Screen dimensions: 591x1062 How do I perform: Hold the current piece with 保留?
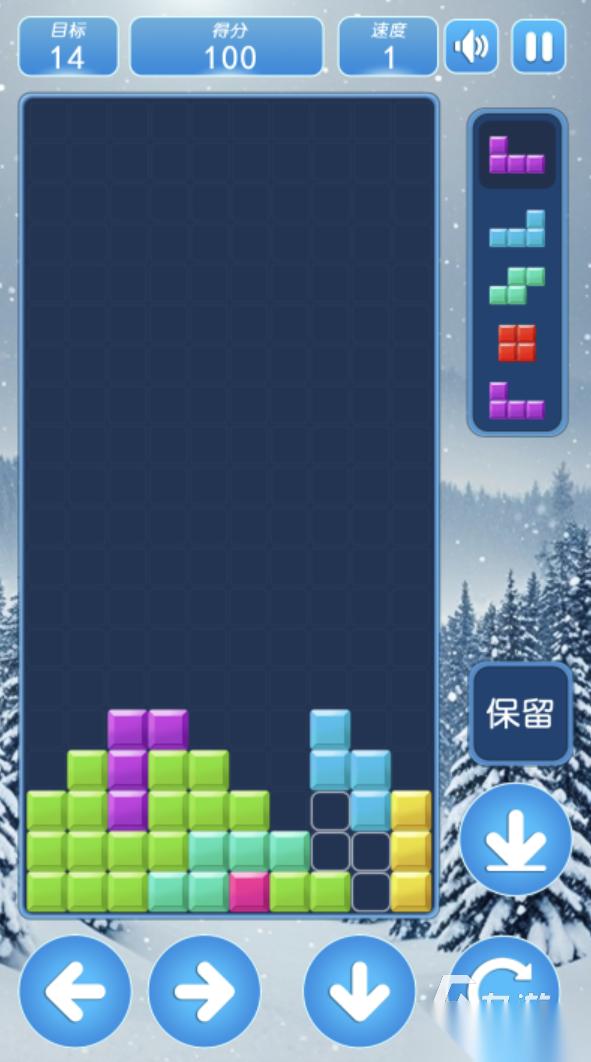pyautogui.click(x=520, y=713)
